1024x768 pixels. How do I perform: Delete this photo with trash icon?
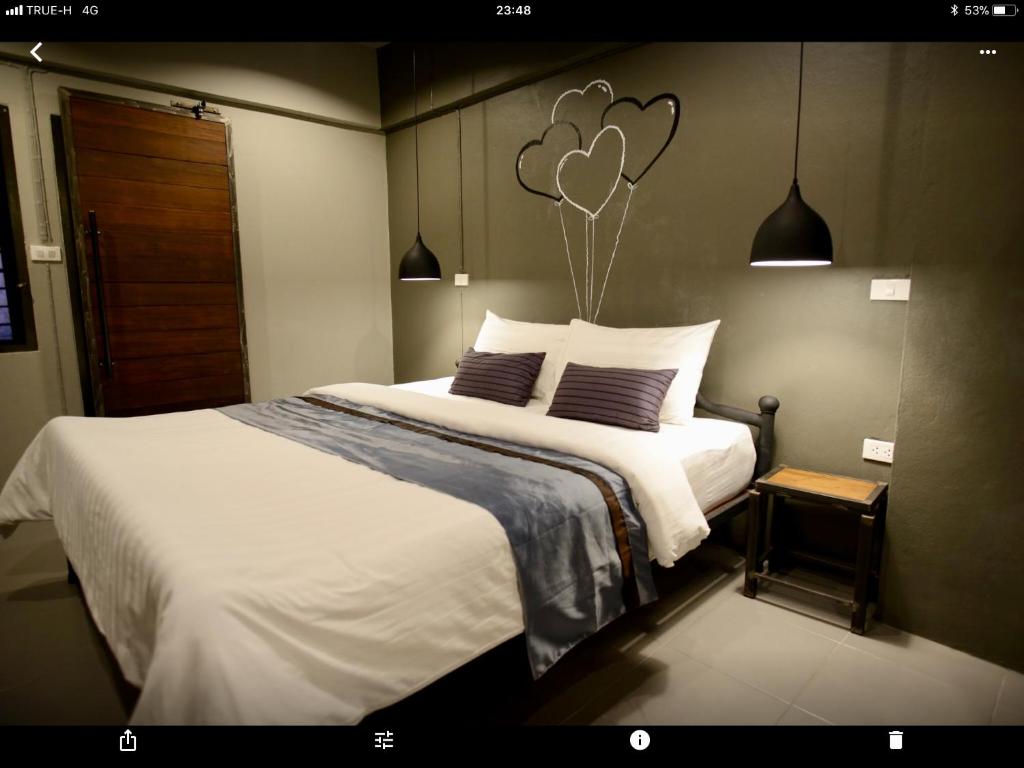pos(896,740)
